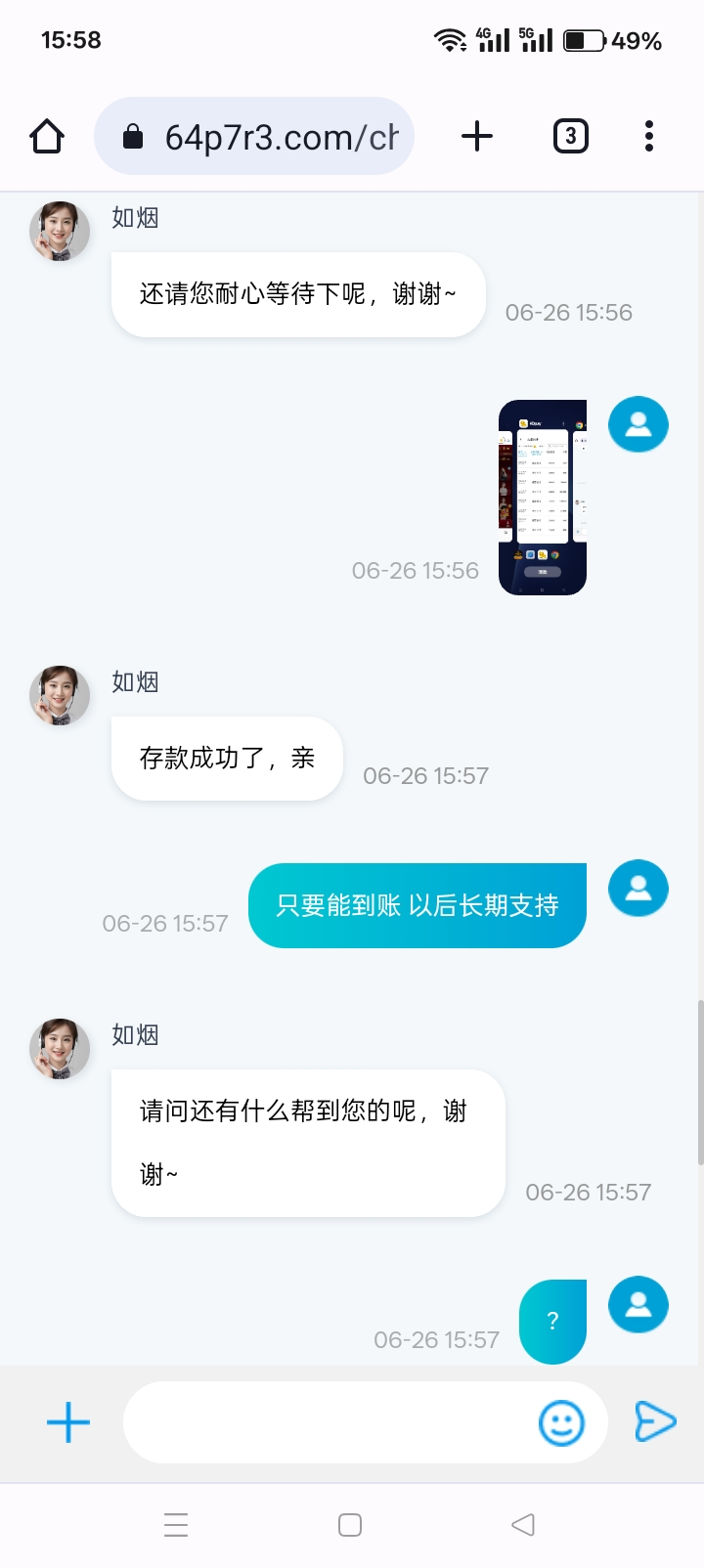704x1568 pixels.
Task: Open the emoji picker
Action: pos(561,1422)
